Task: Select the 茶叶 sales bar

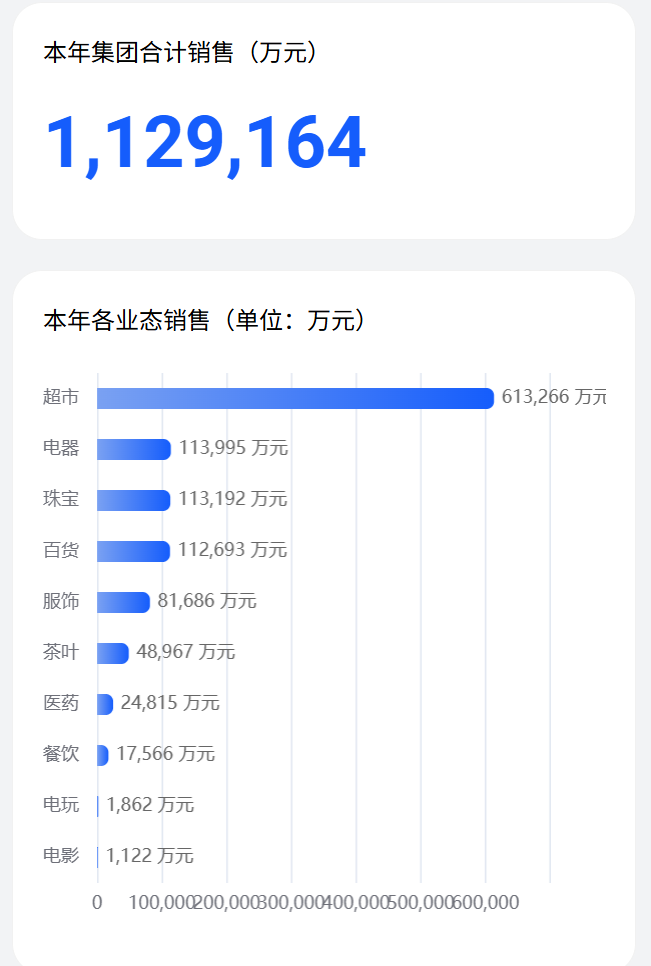Action: coord(113,654)
